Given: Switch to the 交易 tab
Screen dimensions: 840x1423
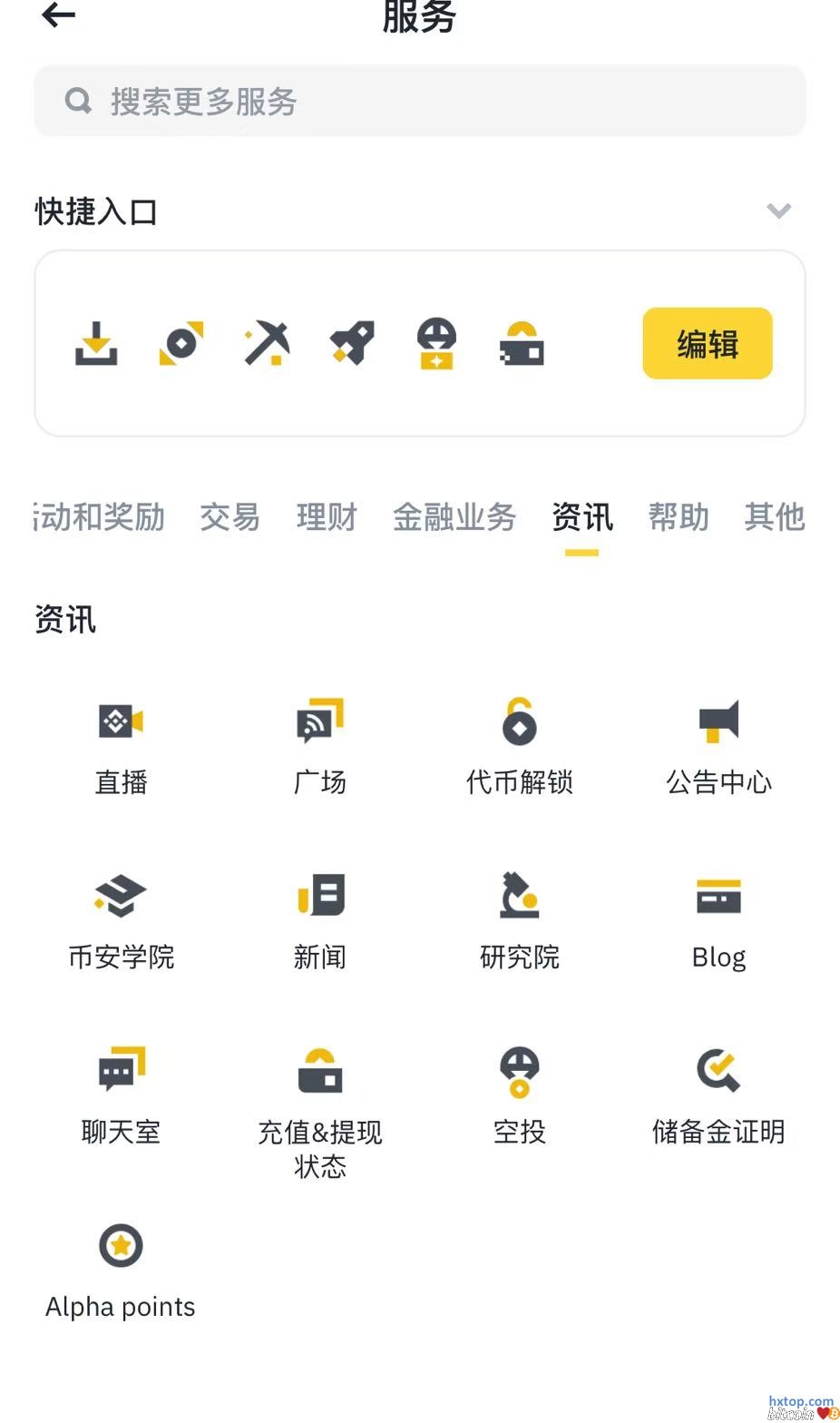Looking at the screenshot, I should [x=230, y=517].
